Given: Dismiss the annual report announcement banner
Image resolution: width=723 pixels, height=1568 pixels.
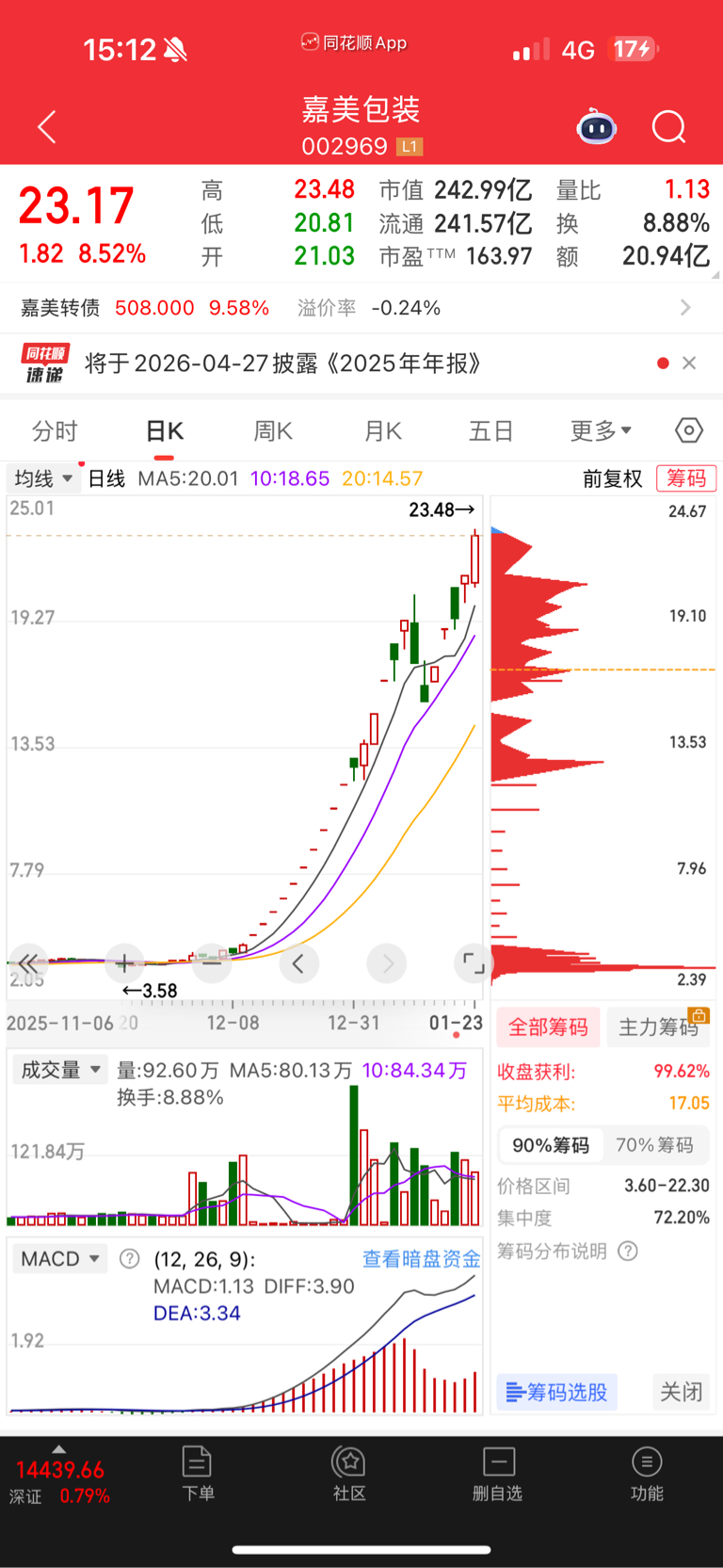Looking at the screenshot, I should click(x=689, y=364).
